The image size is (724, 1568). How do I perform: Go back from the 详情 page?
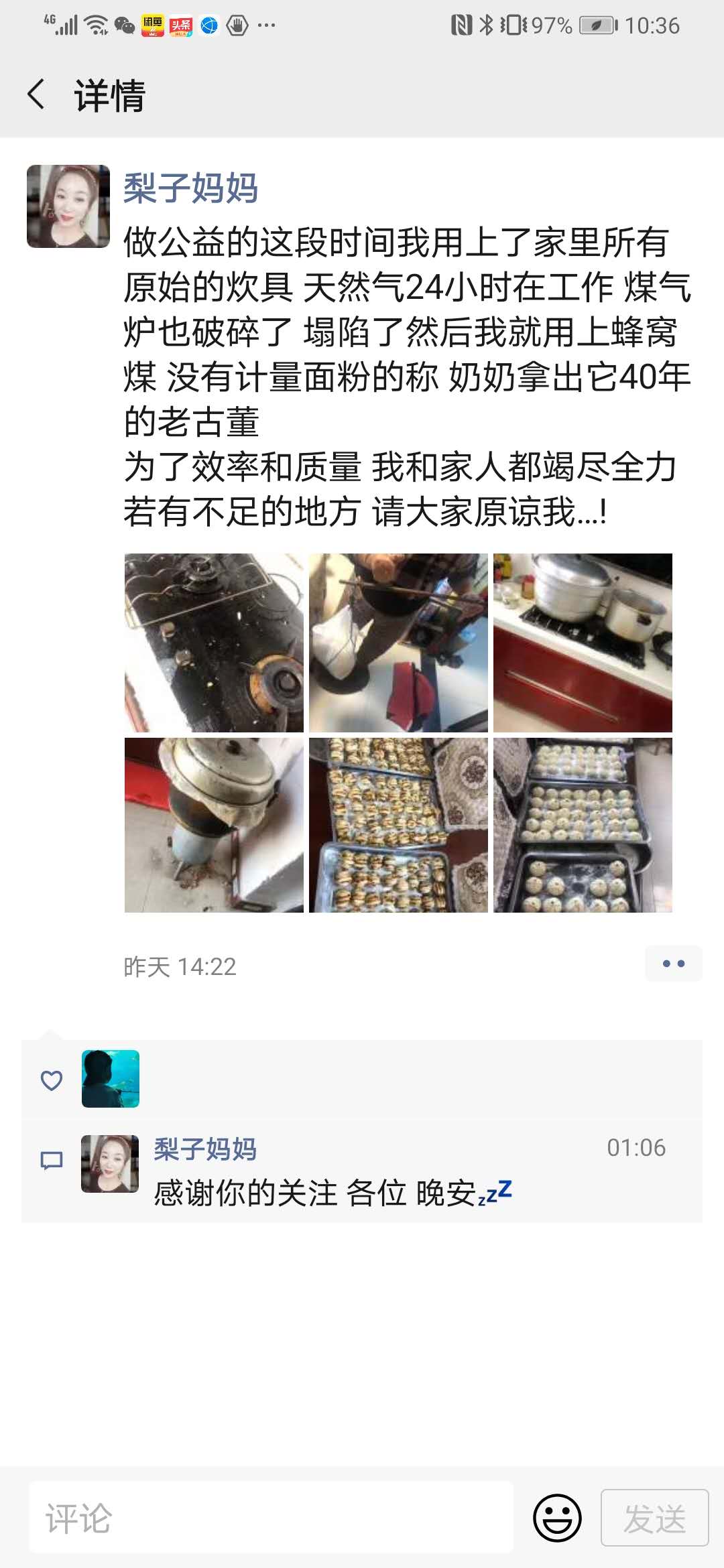(37, 94)
